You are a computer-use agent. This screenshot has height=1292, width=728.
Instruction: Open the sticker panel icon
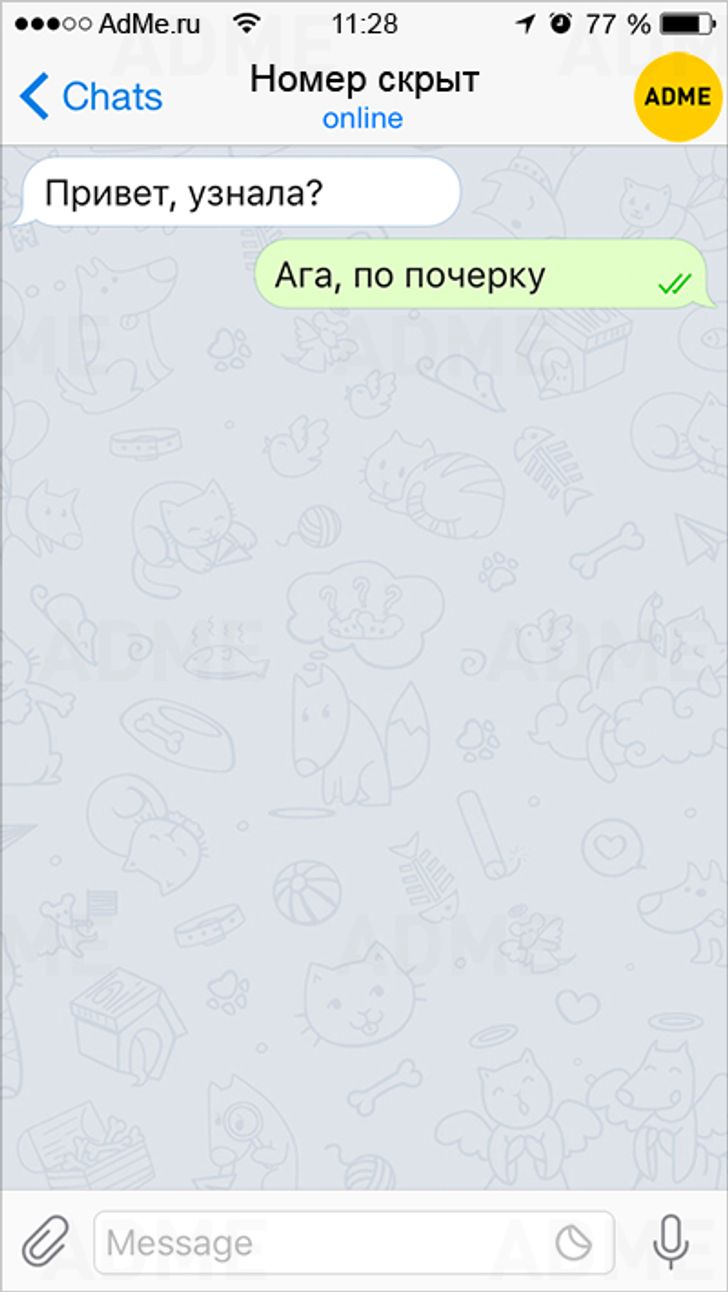(574, 1243)
